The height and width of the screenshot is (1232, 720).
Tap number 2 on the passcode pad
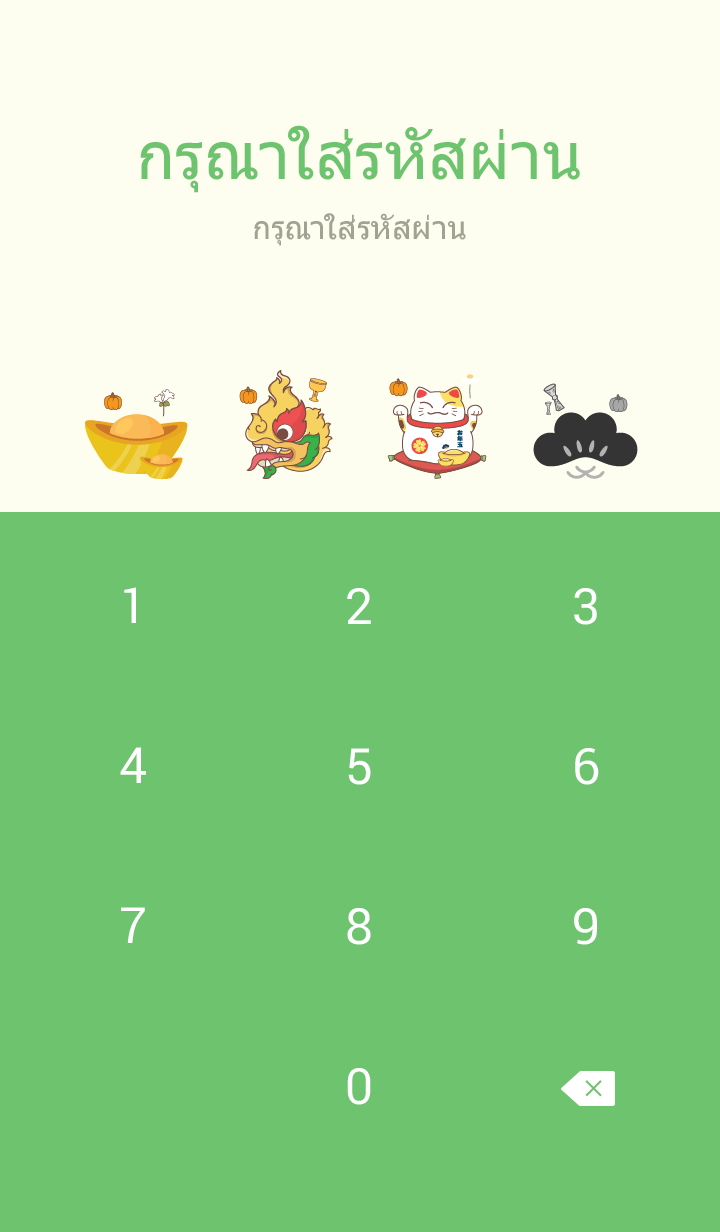(359, 607)
